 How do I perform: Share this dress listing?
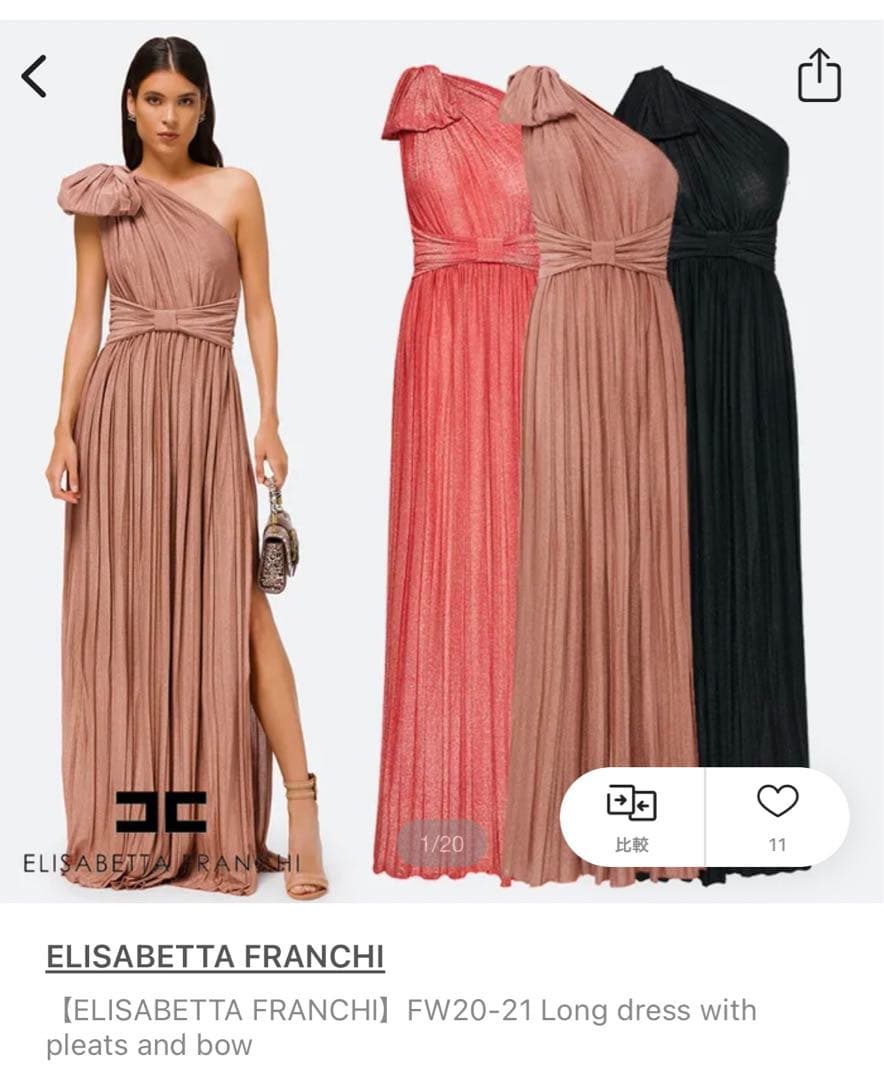(819, 76)
